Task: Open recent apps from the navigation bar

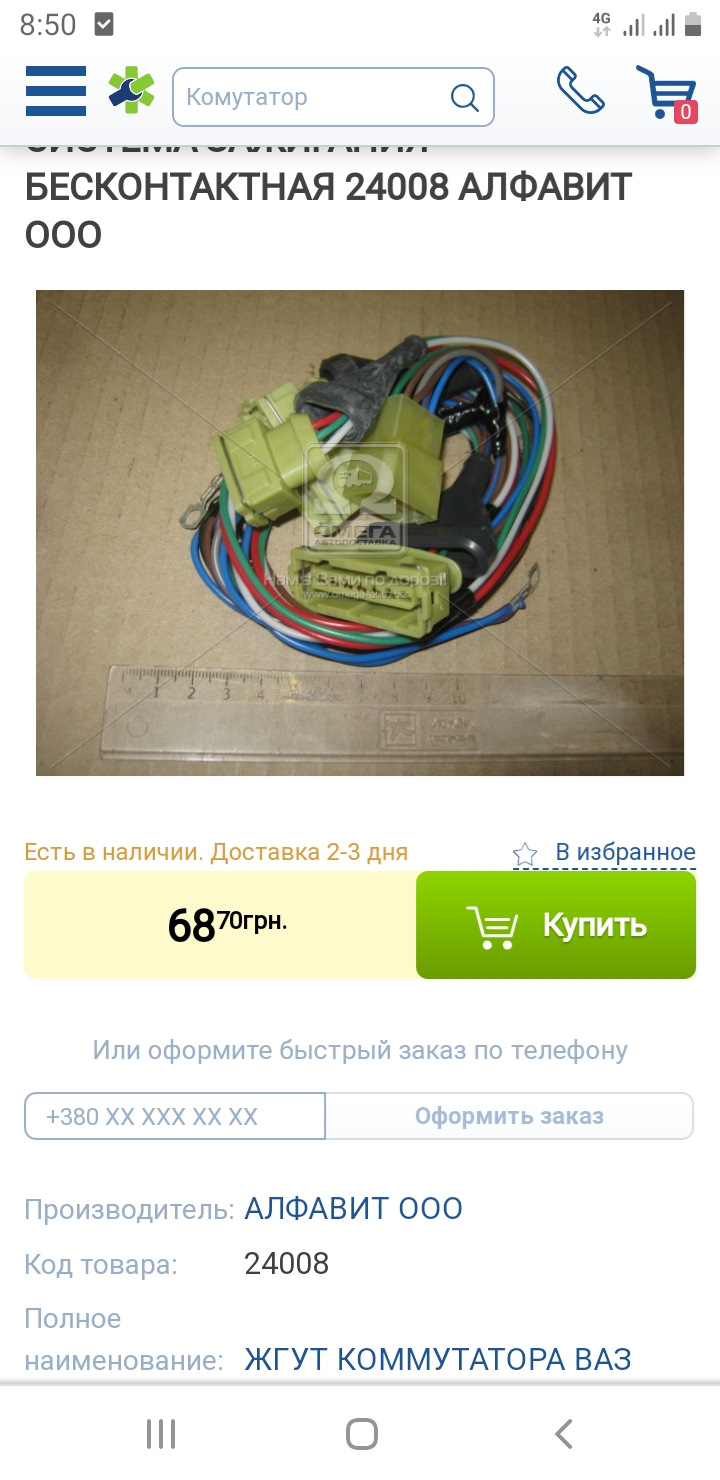Action: [161, 1434]
